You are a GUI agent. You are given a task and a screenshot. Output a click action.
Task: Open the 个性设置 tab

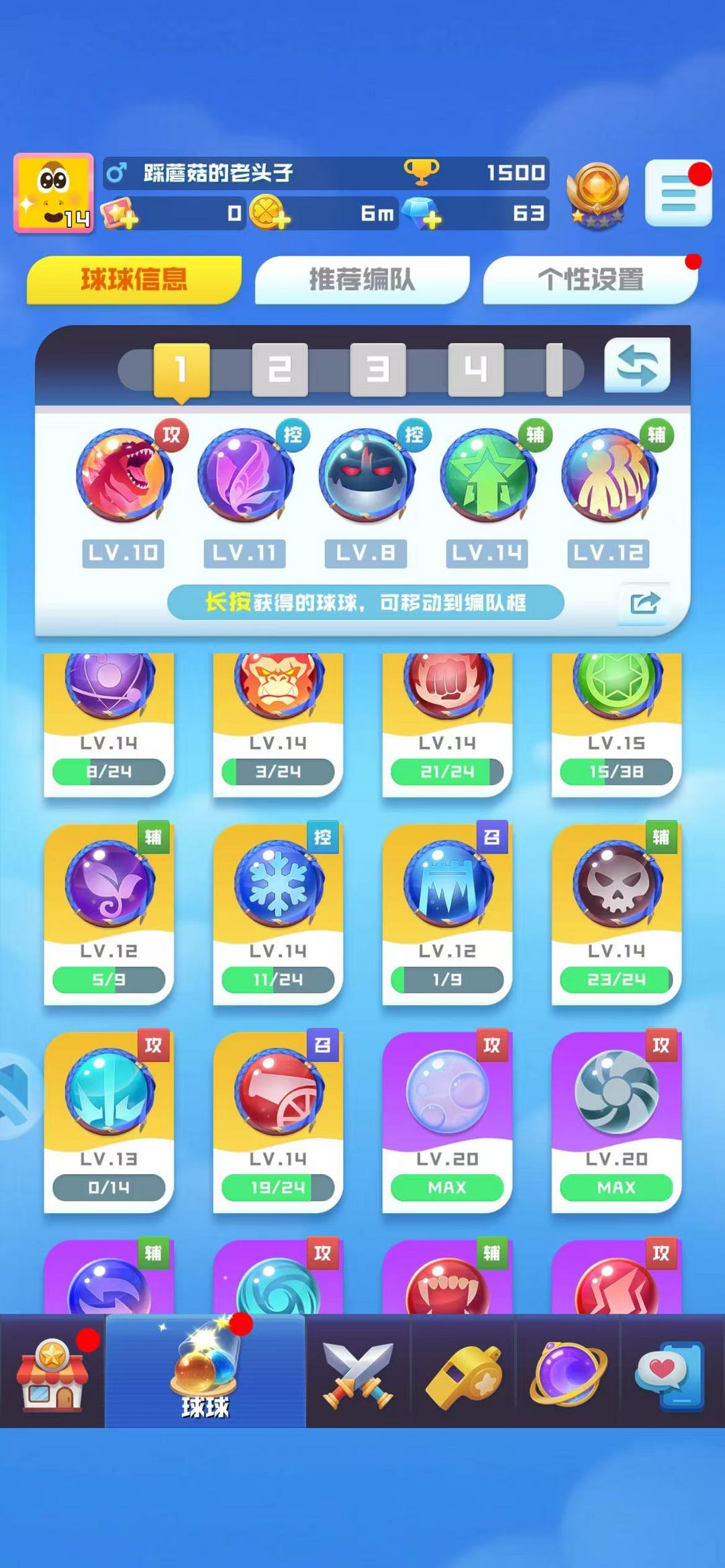pyautogui.click(x=590, y=280)
